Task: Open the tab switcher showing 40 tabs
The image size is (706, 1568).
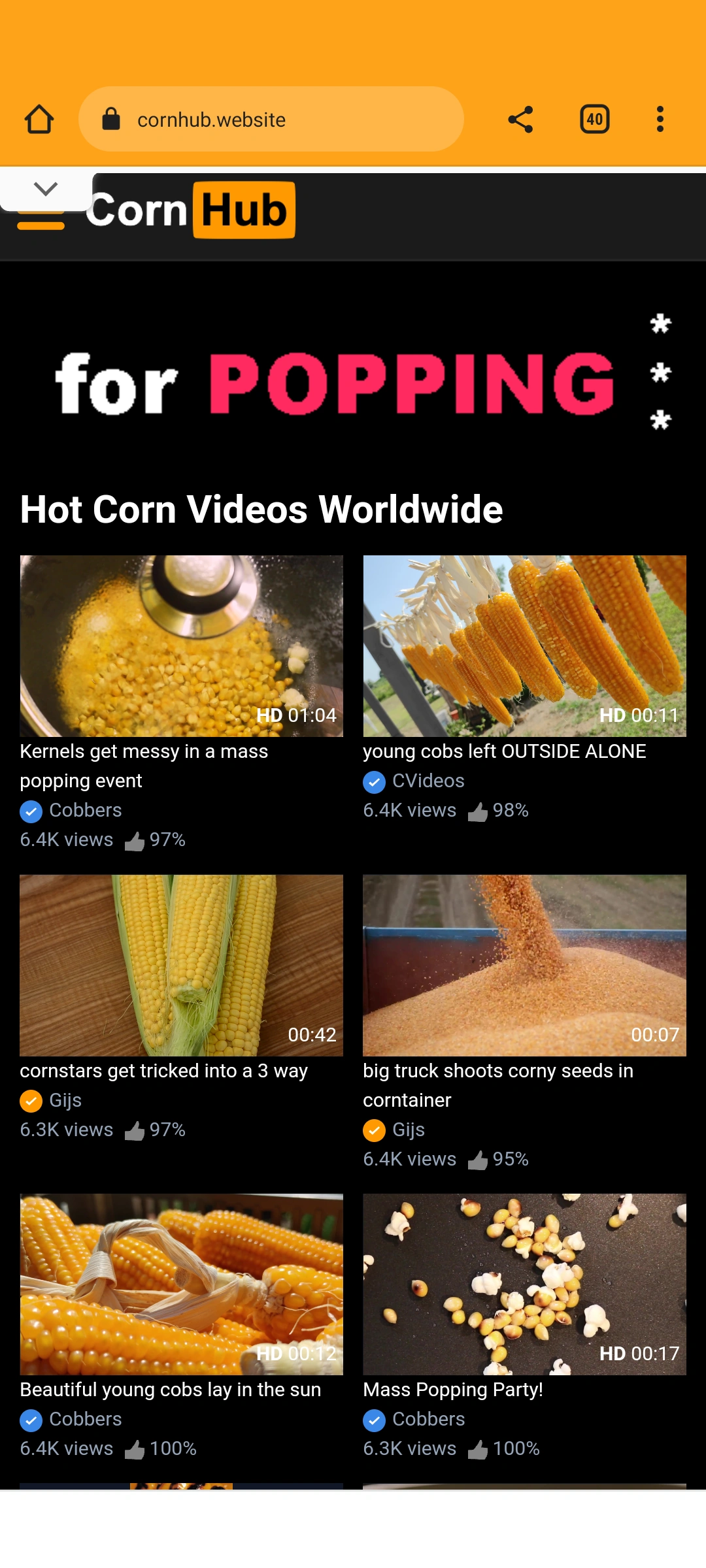Action: pos(594,120)
